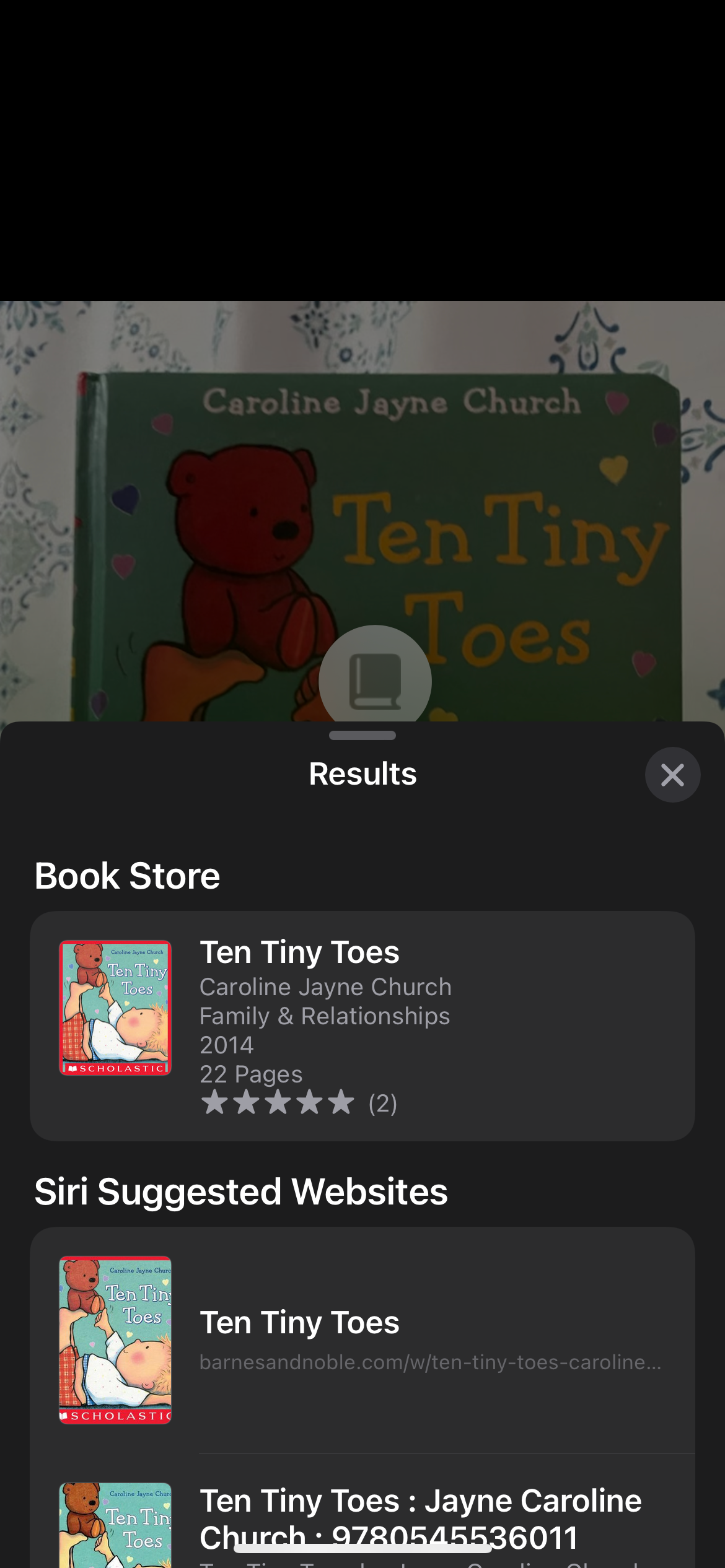
Task: Tap the book Visual Look Up icon
Action: (375, 680)
